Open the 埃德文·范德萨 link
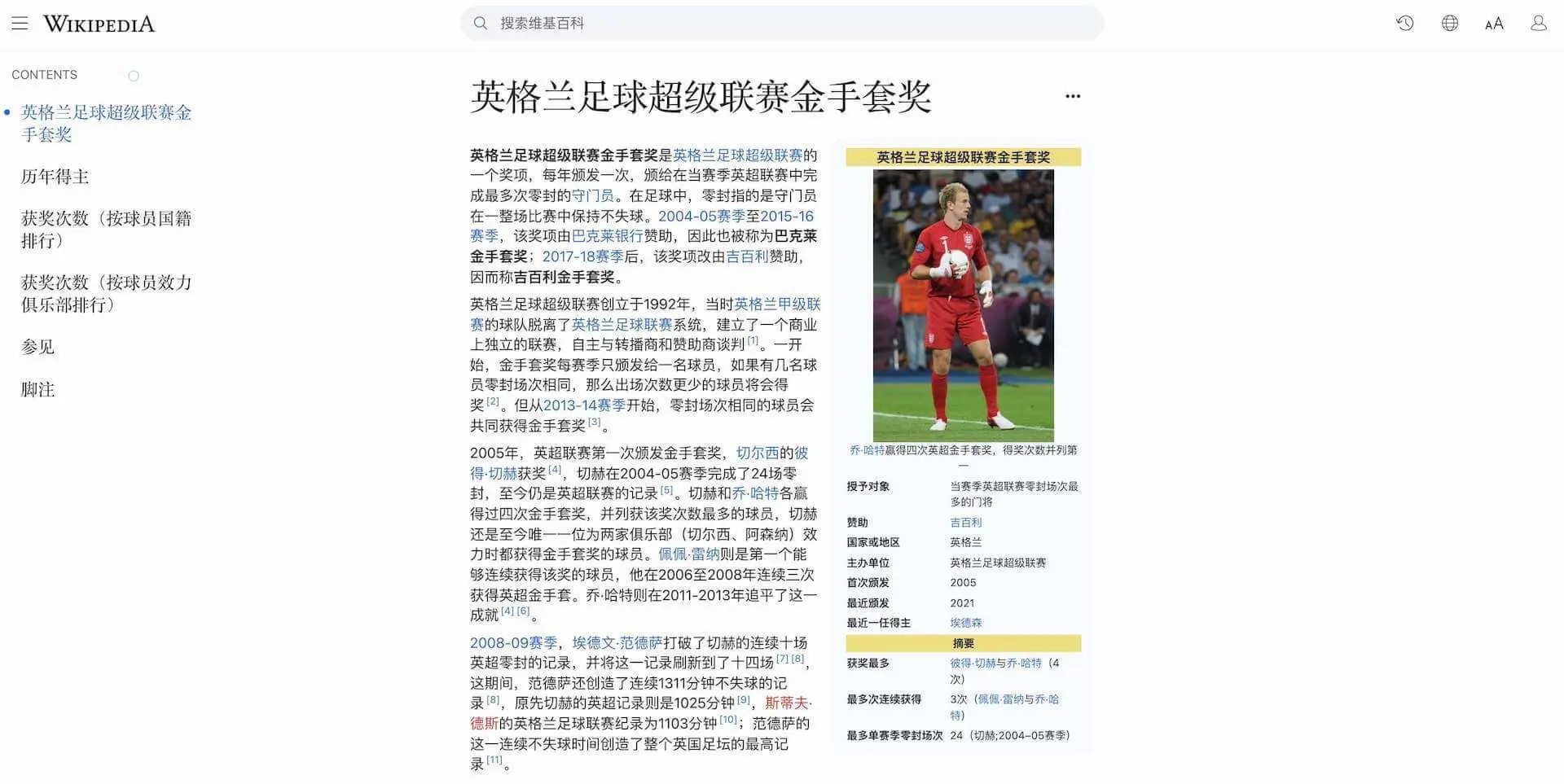The height and width of the screenshot is (784, 1564). [x=617, y=643]
